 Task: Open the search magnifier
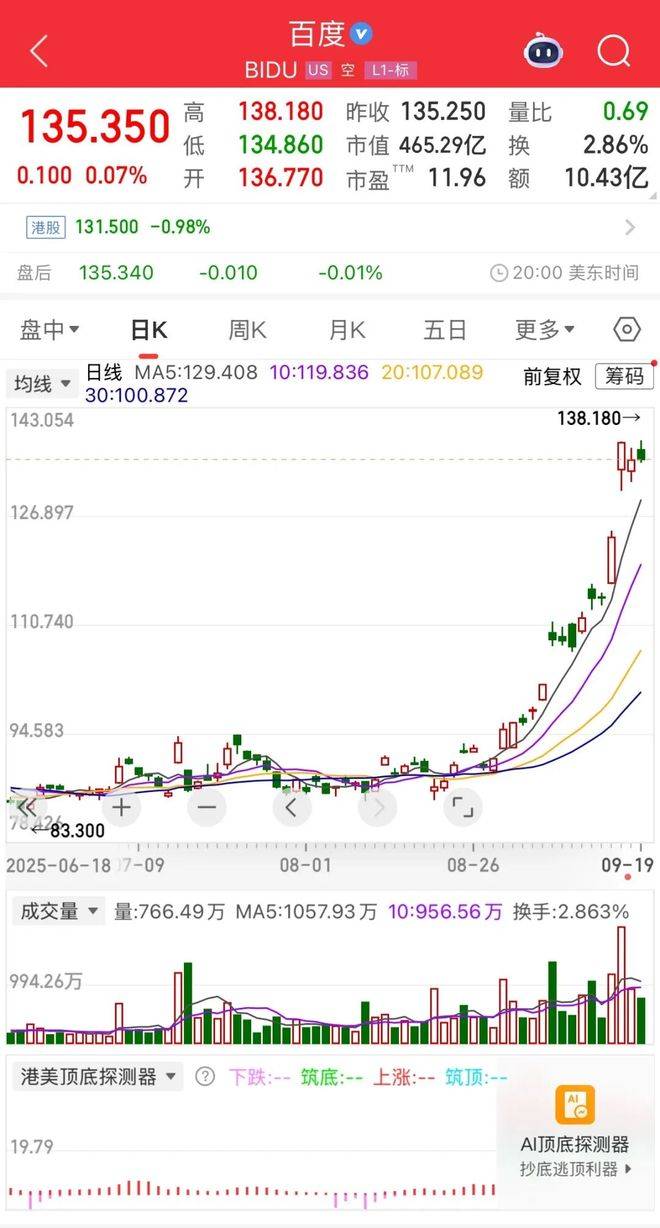click(x=613, y=50)
